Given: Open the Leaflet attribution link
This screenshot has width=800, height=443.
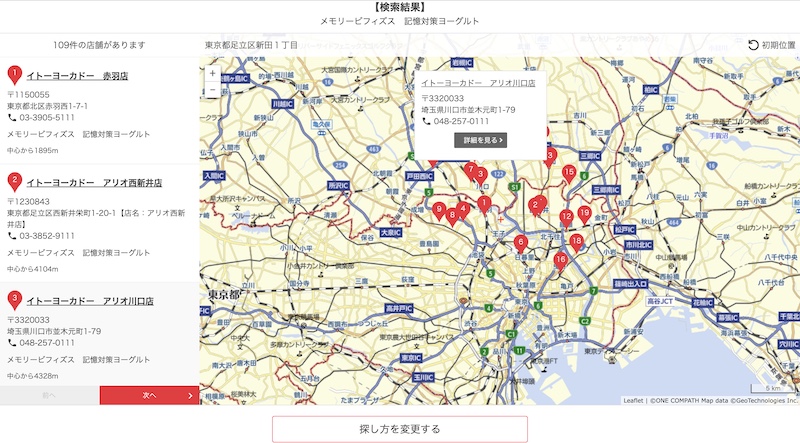Looking at the screenshot, I should click(632, 400).
